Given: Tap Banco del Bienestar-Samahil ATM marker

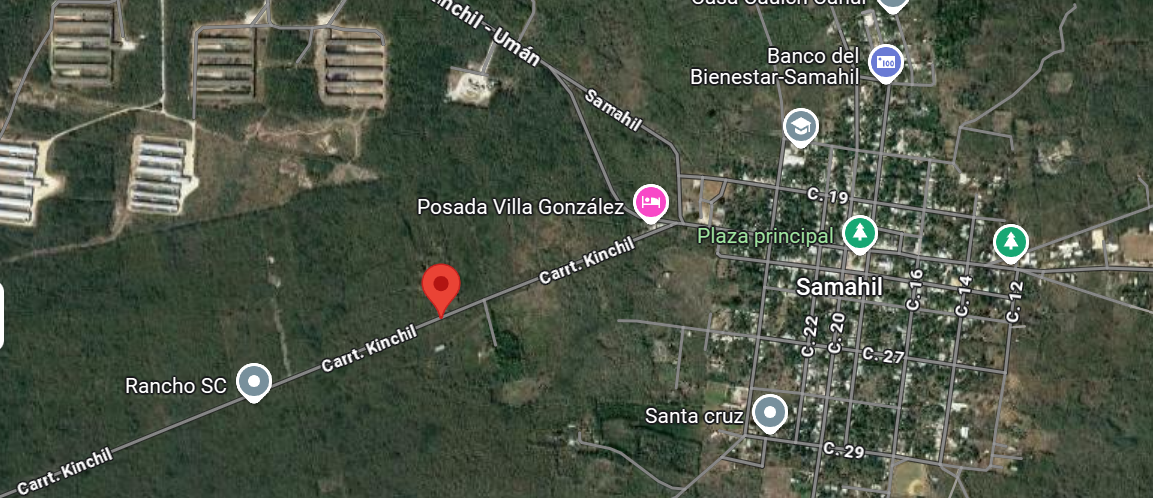Looking at the screenshot, I should click(x=885, y=63).
